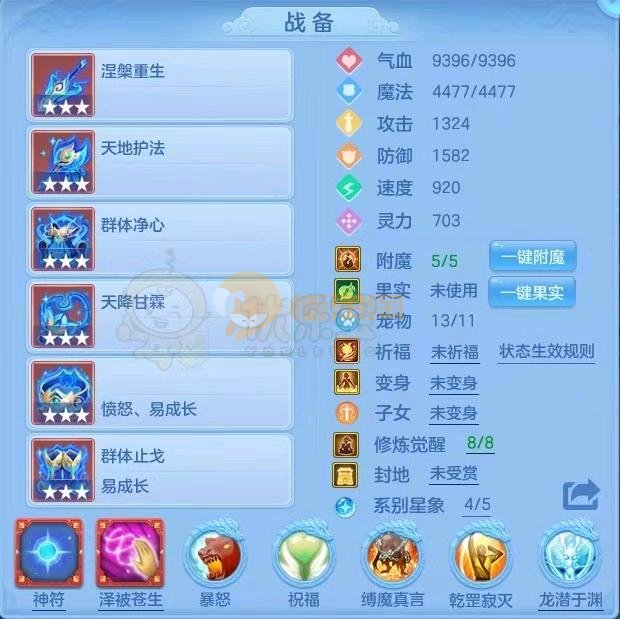This screenshot has width=620, height=619.
Task: Select the 群体净心 skill card
Action: click(160, 240)
